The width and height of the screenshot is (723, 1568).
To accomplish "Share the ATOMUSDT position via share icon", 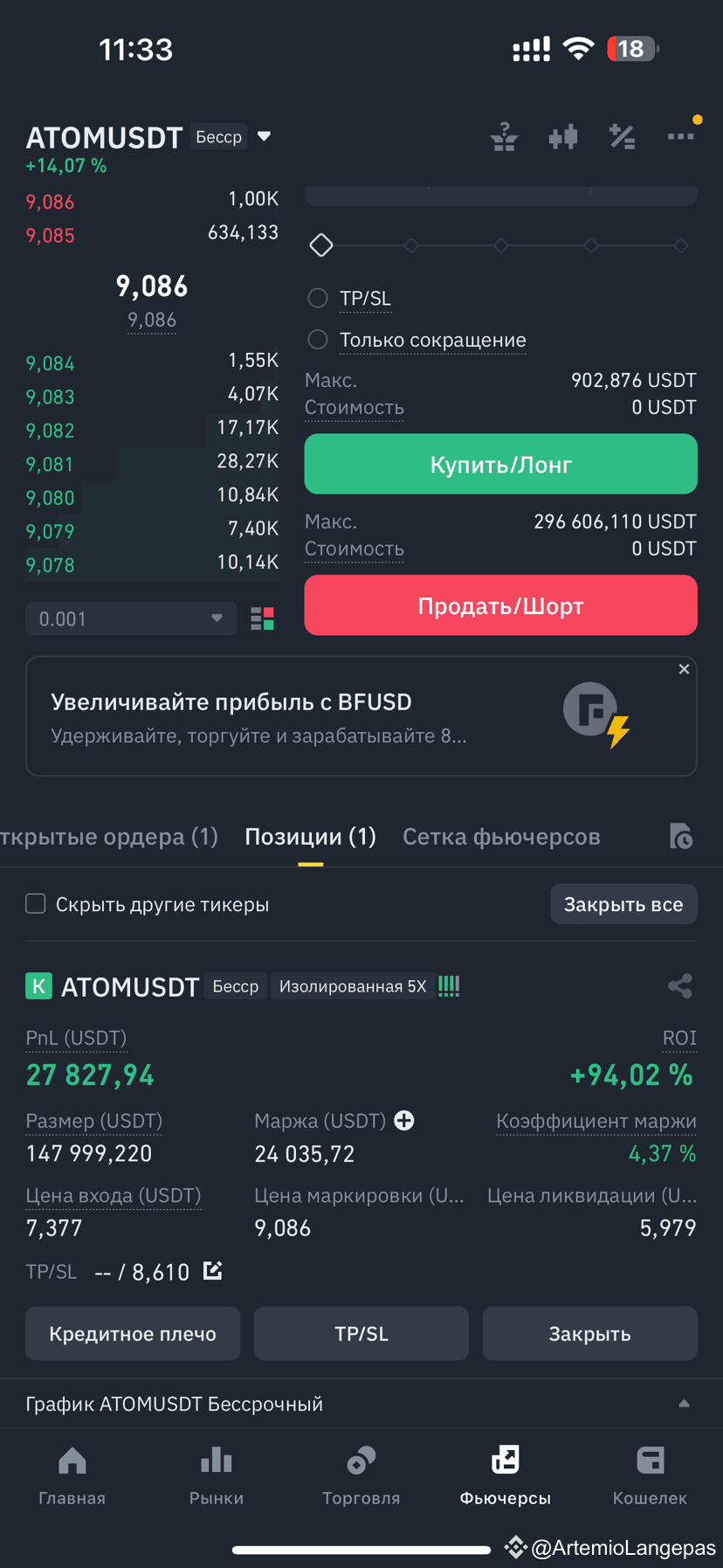I will (680, 985).
